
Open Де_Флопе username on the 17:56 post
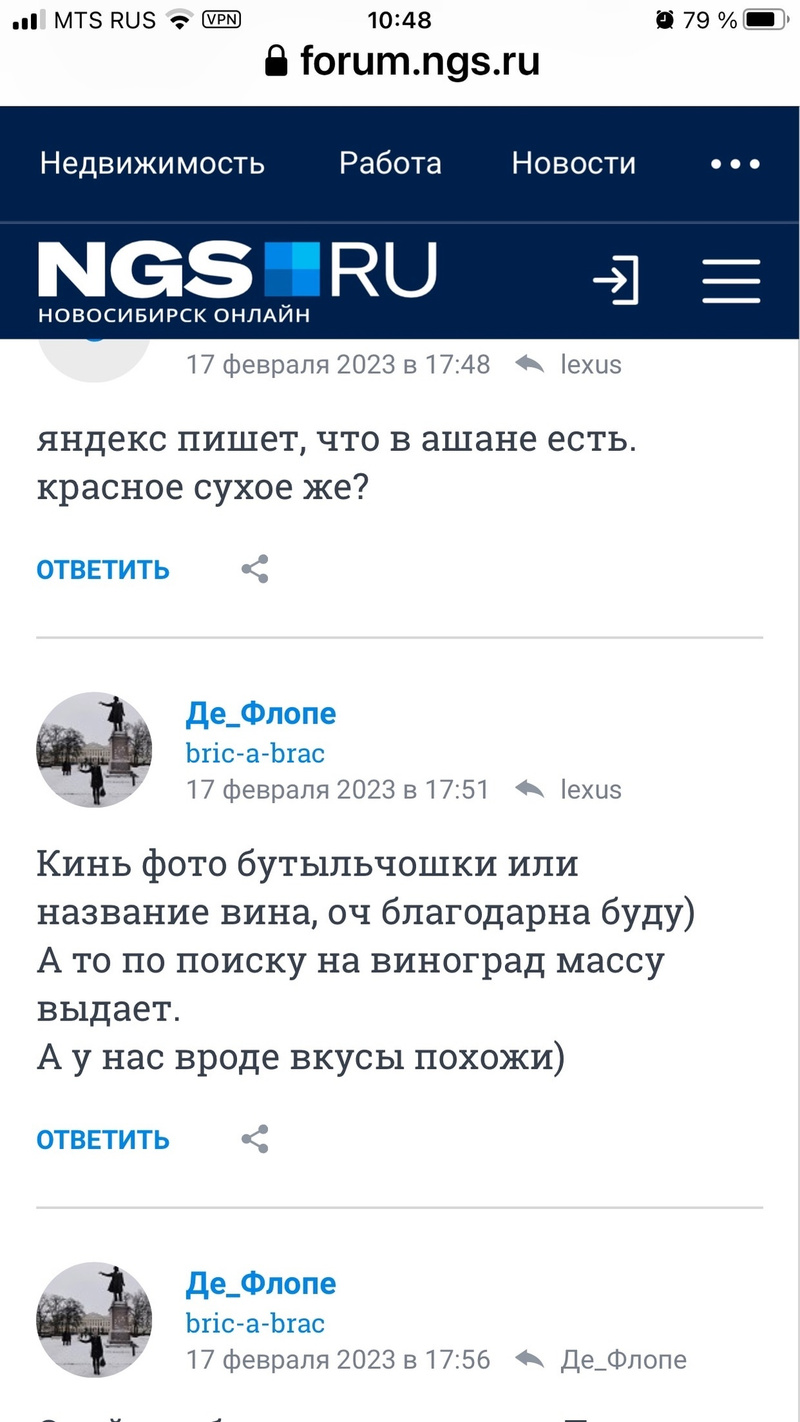[260, 1284]
